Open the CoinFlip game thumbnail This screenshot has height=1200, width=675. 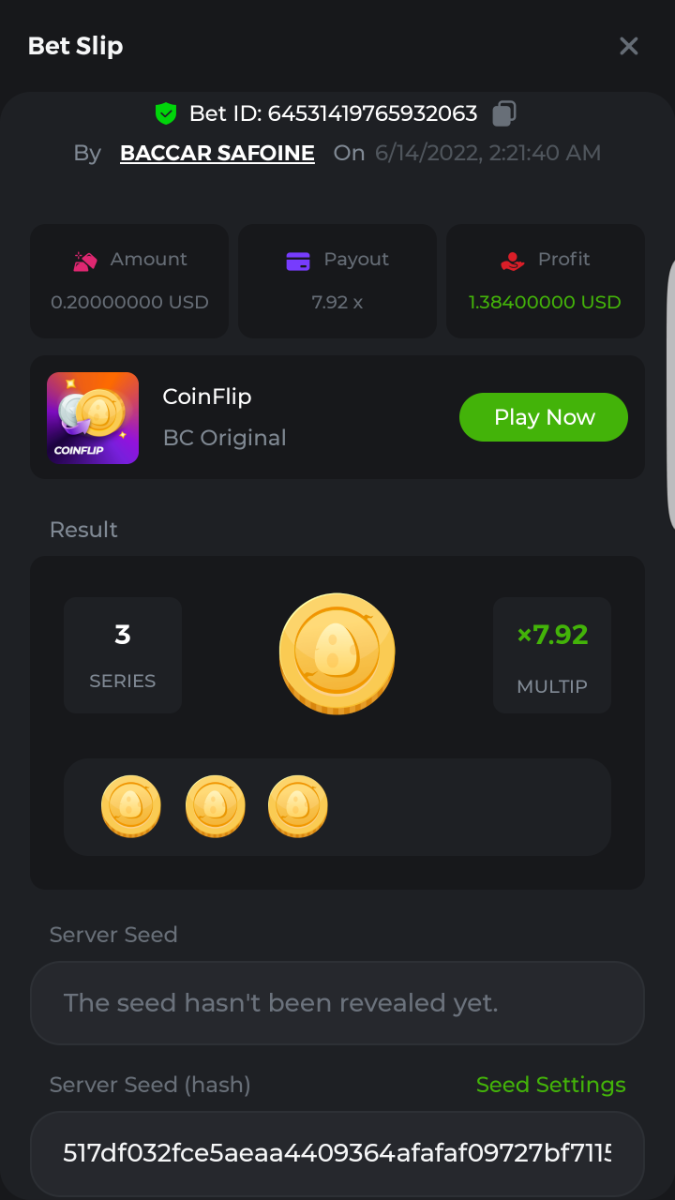(93, 418)
